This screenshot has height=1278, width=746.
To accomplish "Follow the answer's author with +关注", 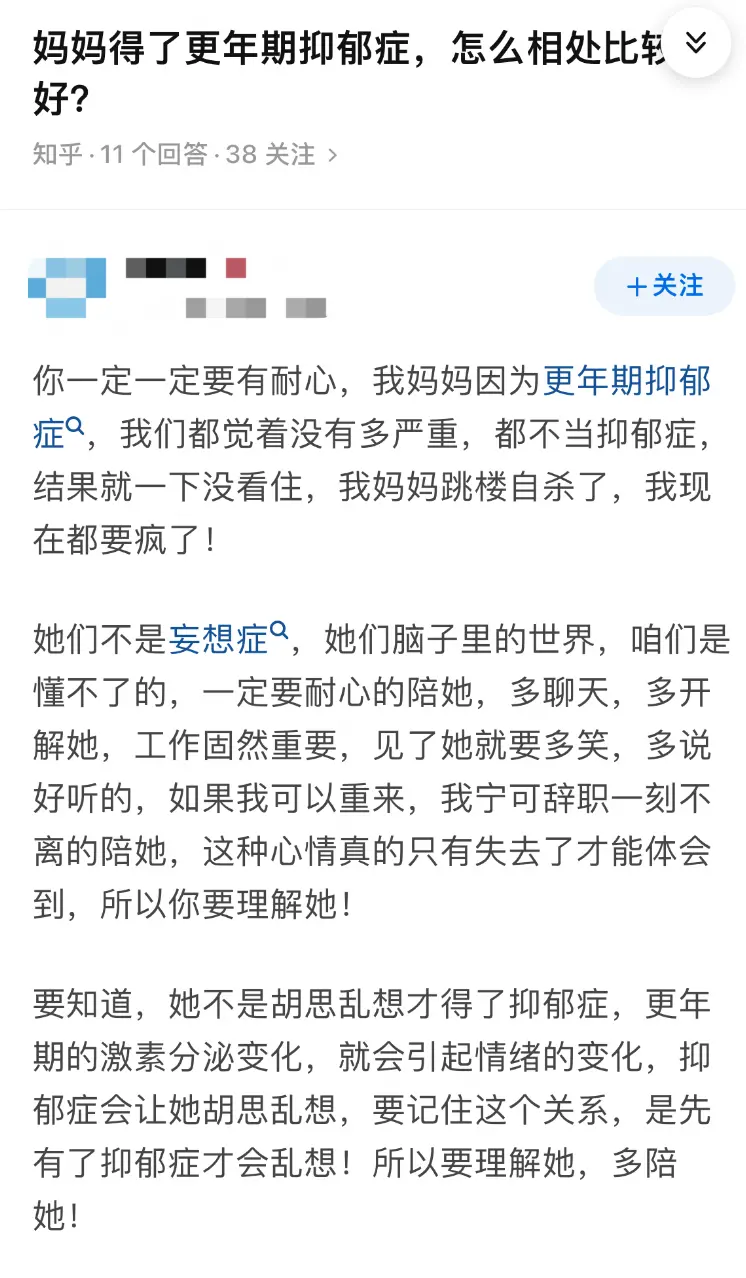I will click(665, 286).
